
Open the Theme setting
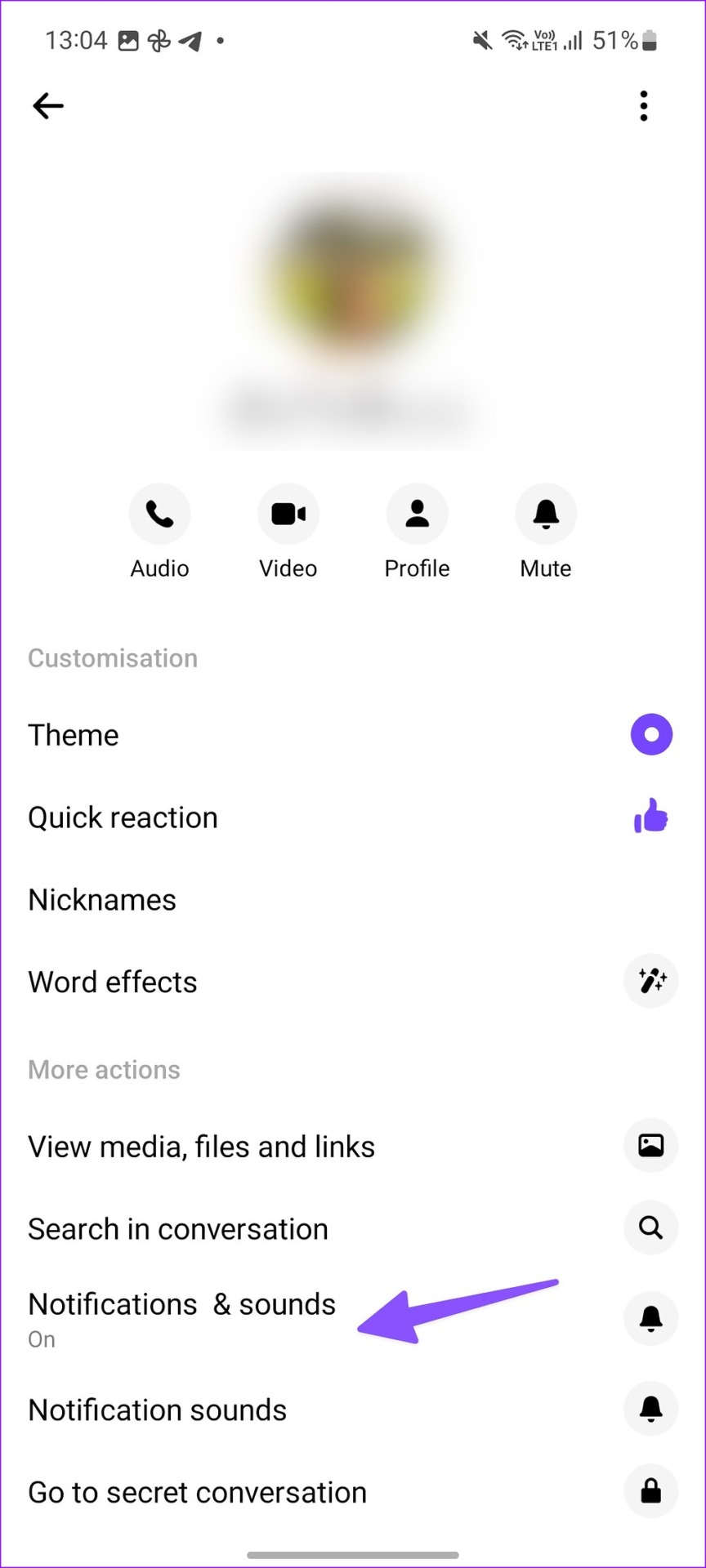pos(353,735)
